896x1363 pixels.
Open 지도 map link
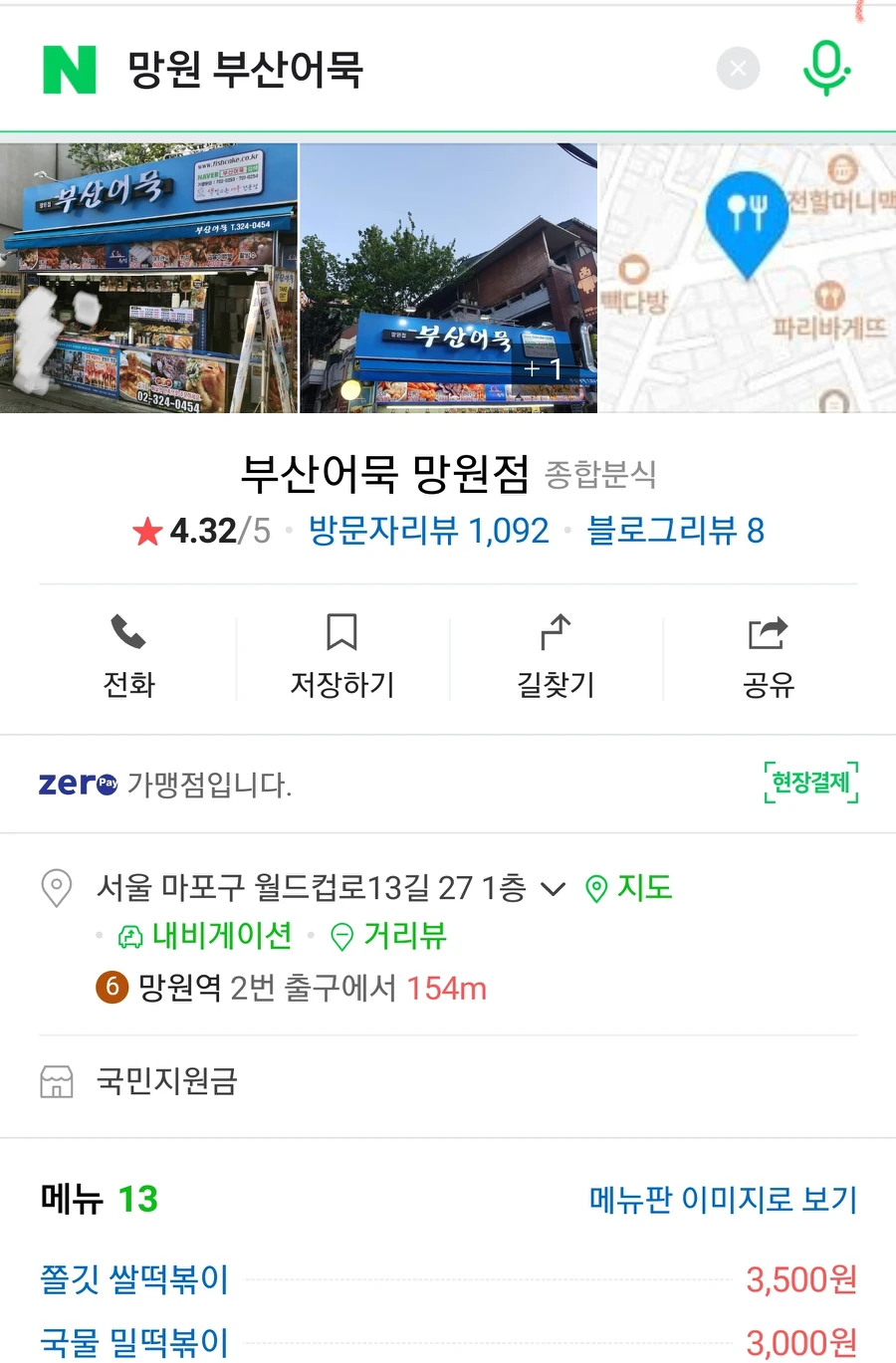[x=629, y=887]
